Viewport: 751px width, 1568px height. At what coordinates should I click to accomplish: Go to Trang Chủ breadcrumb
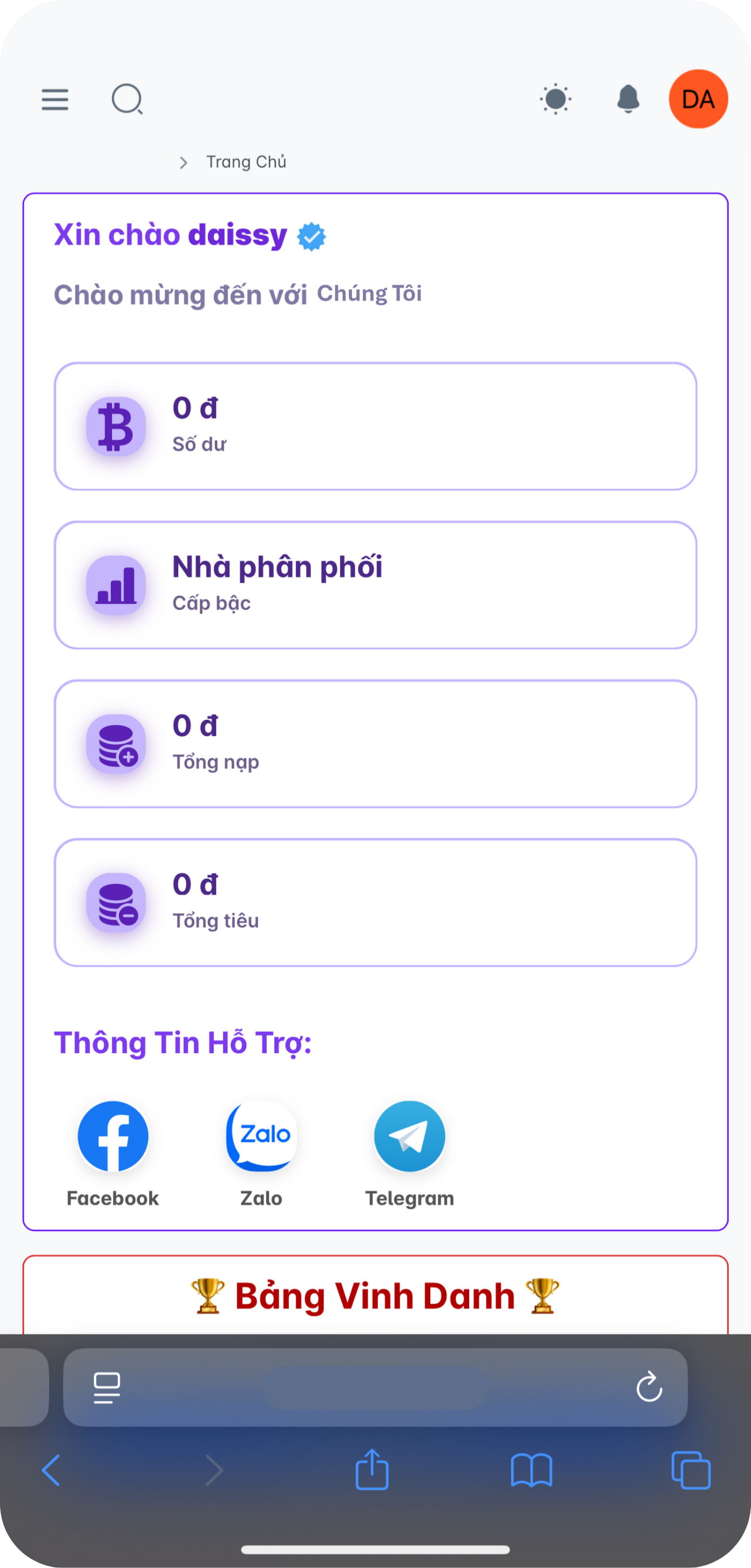point(246,162)
